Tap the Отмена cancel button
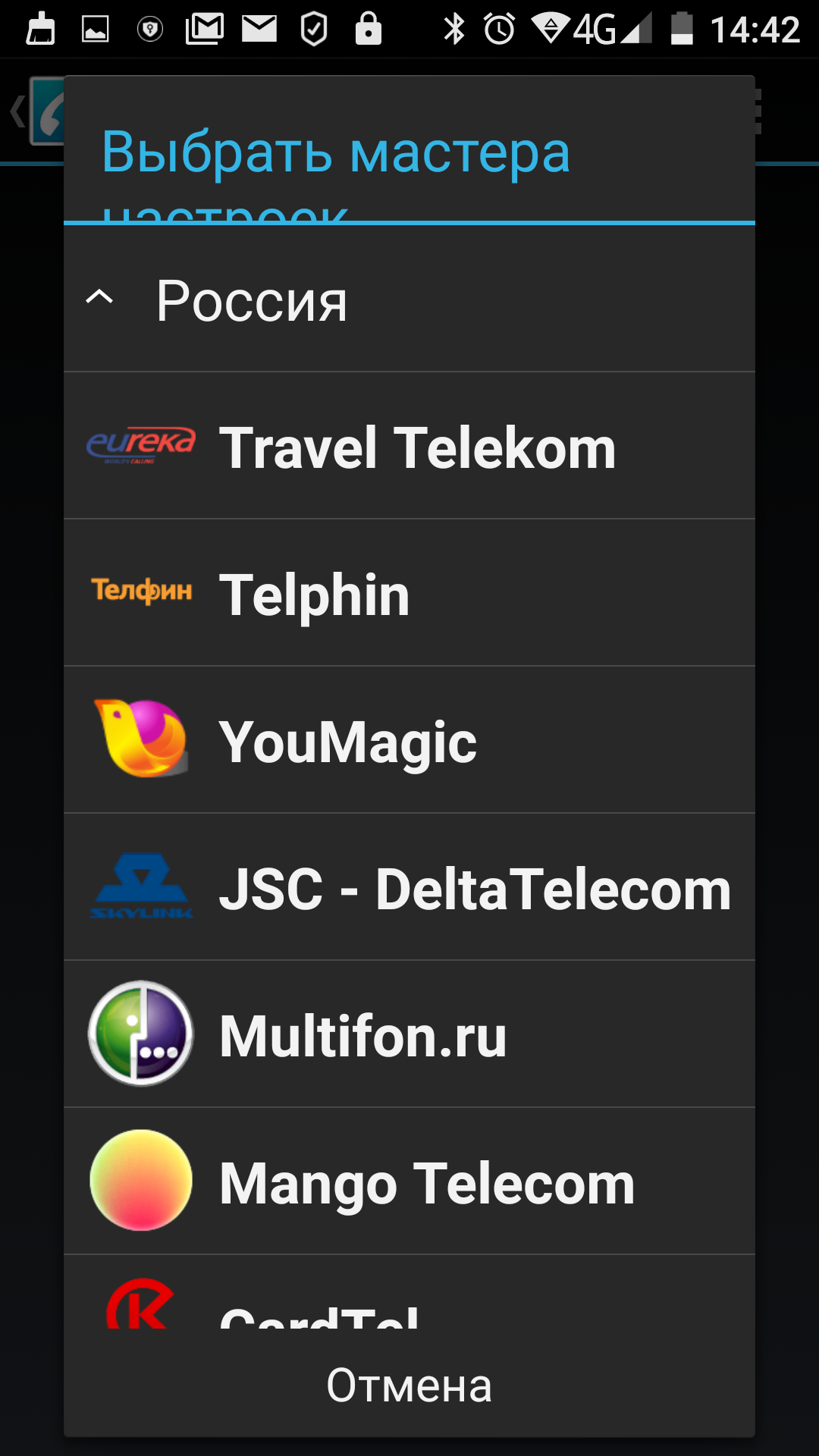Viewport: 819px width, 1456px height. [x=409, y=1385]
